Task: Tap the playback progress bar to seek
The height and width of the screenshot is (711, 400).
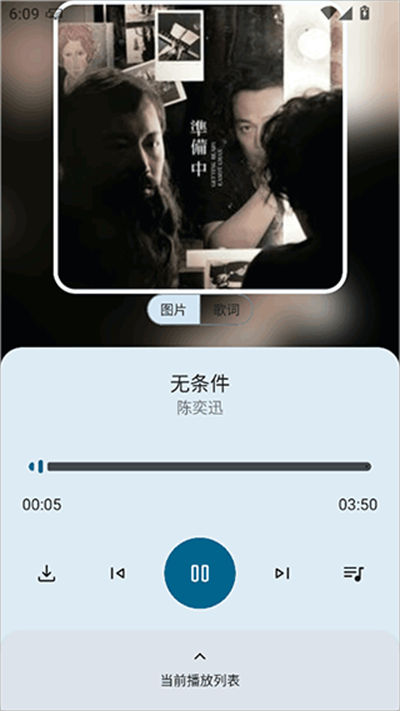Action: [200, 467]
